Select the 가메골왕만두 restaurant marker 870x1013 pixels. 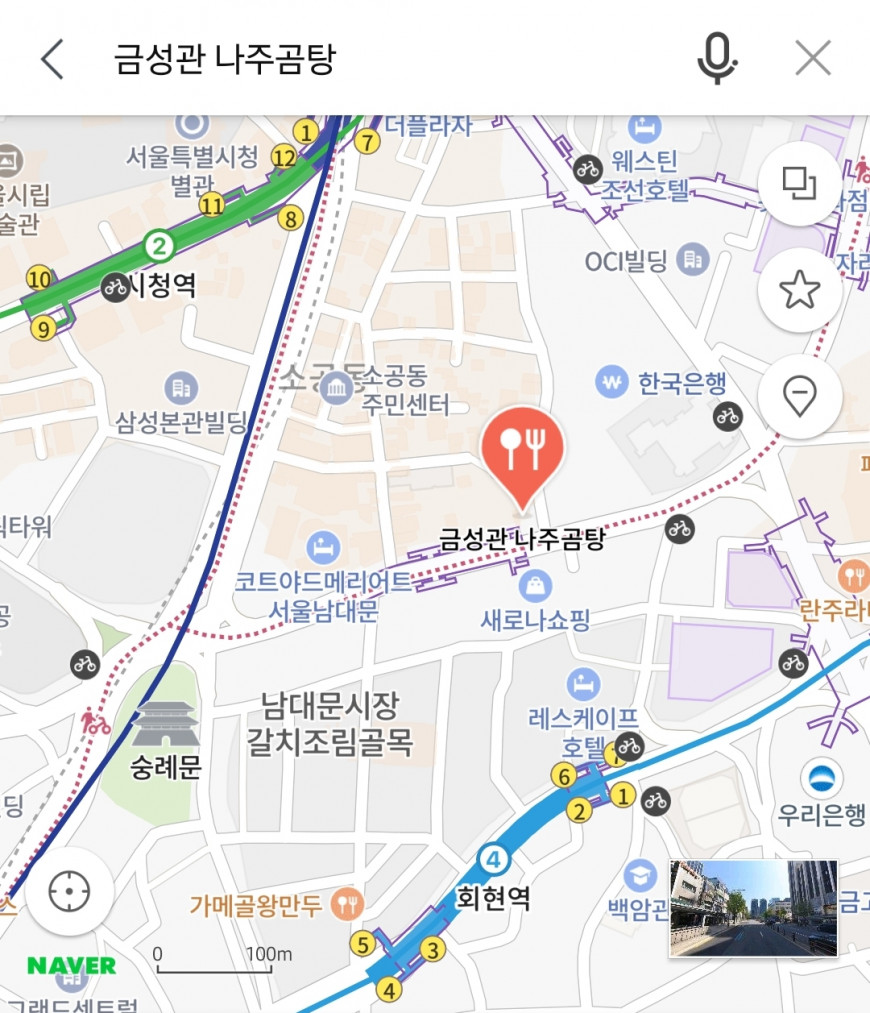pyautogui.click(x=347, y=904)
